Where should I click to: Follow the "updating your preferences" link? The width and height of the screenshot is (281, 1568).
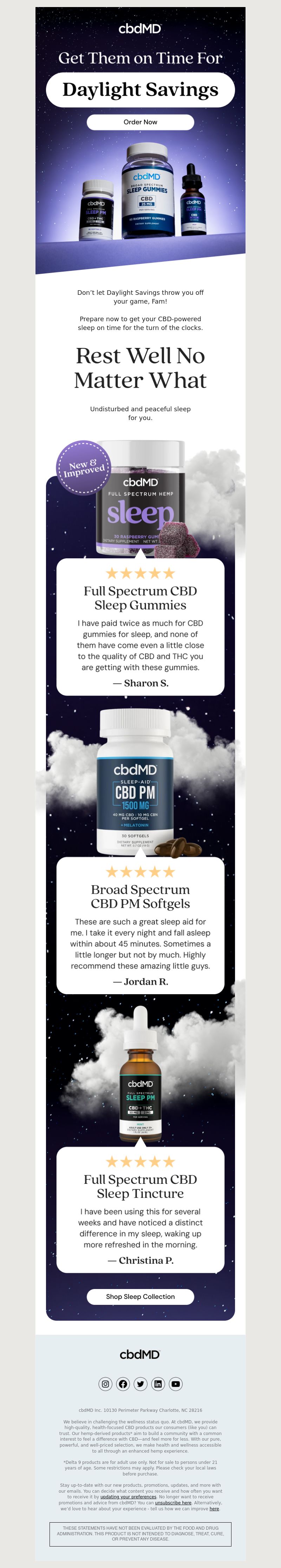pos(128,1497)
